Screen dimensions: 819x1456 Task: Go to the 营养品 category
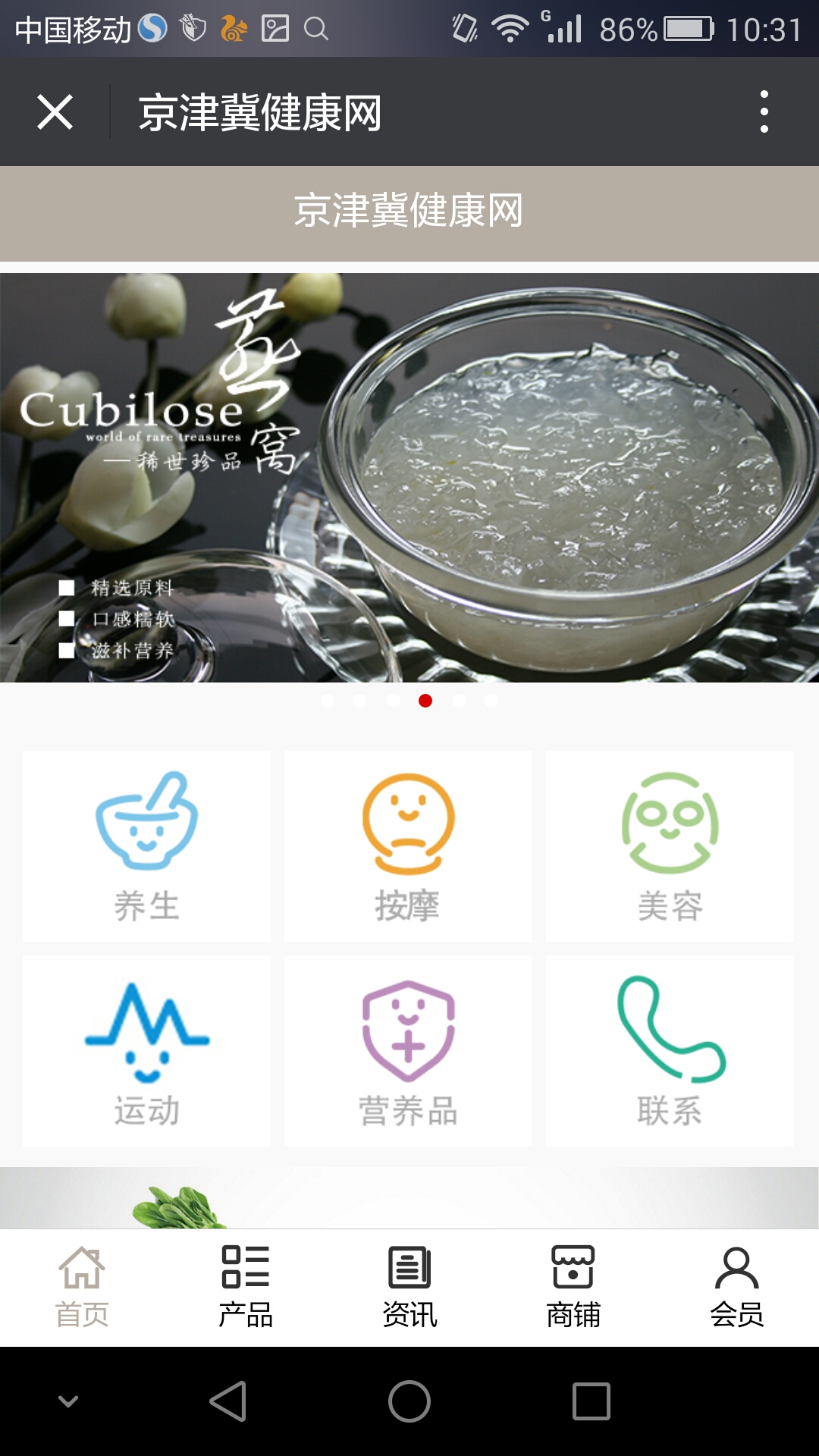click(408, 1050)
